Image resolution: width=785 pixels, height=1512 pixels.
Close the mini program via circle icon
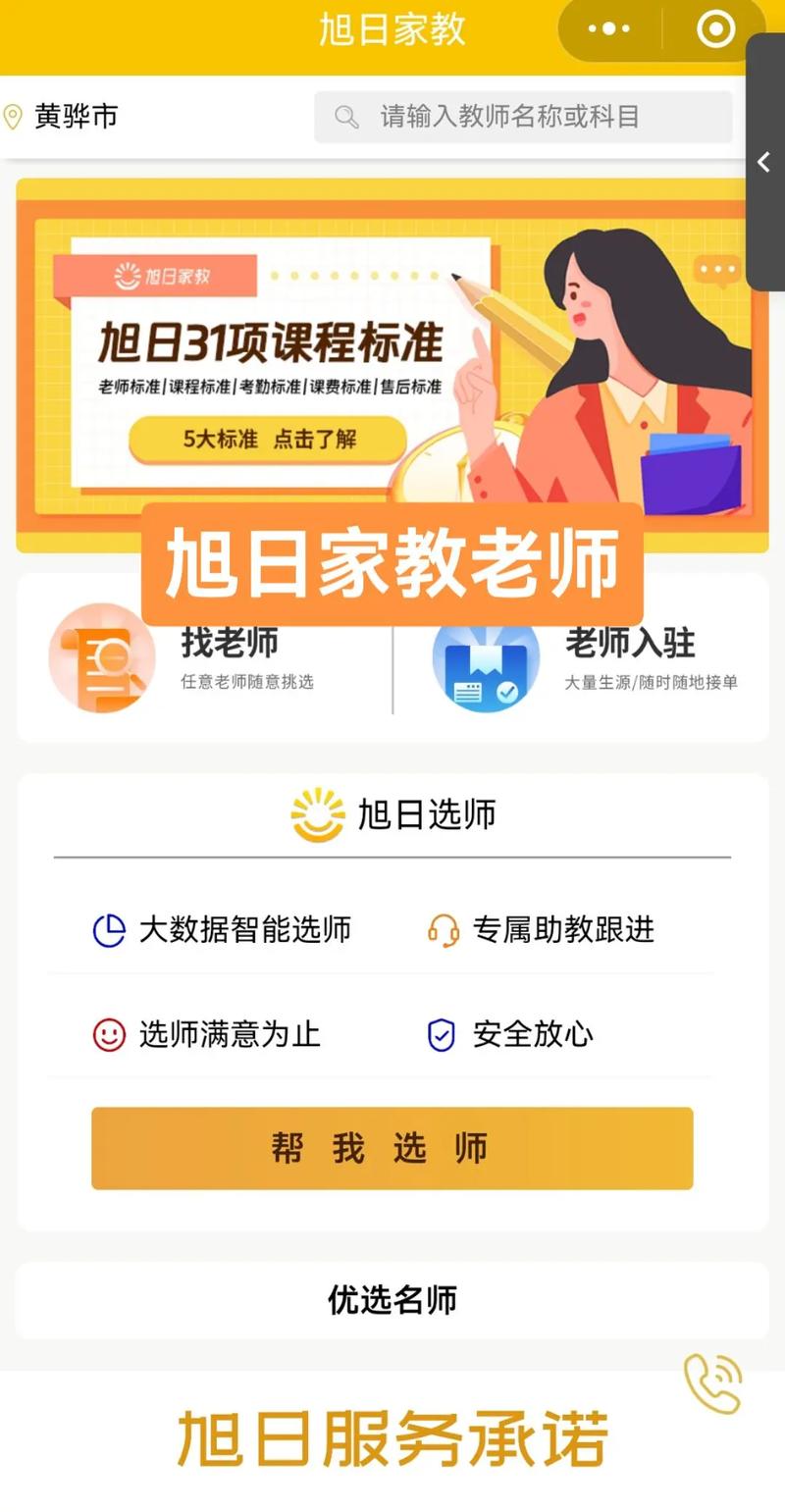(715, 29)
